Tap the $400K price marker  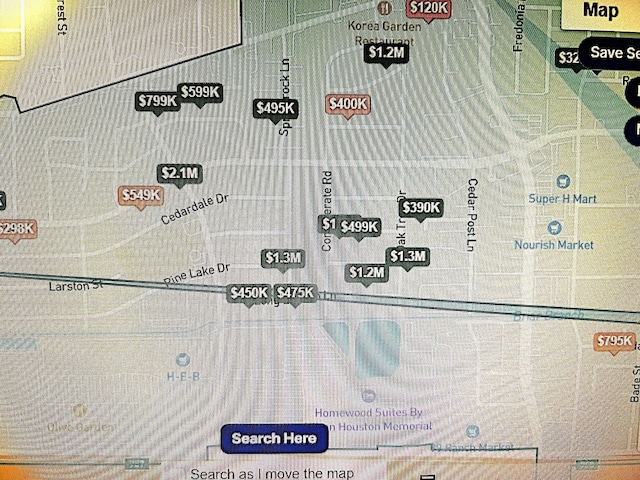348,104
